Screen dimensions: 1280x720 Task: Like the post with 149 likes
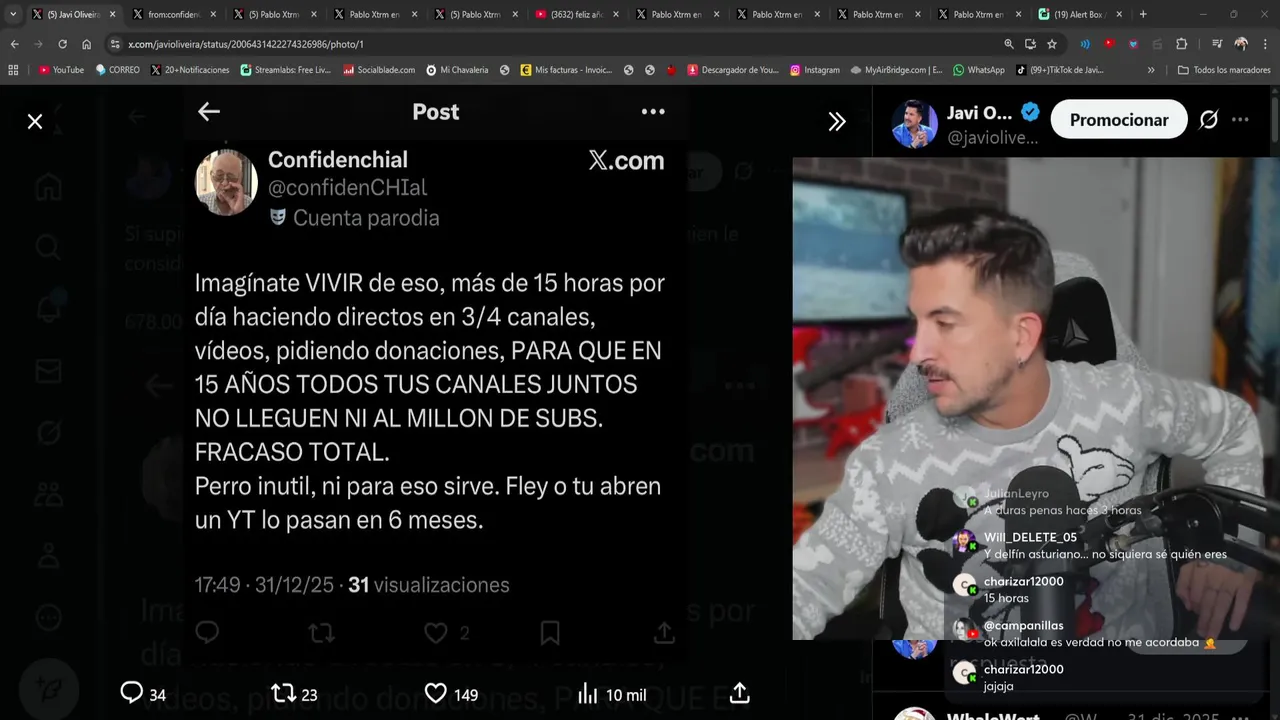tap(436, 693)
